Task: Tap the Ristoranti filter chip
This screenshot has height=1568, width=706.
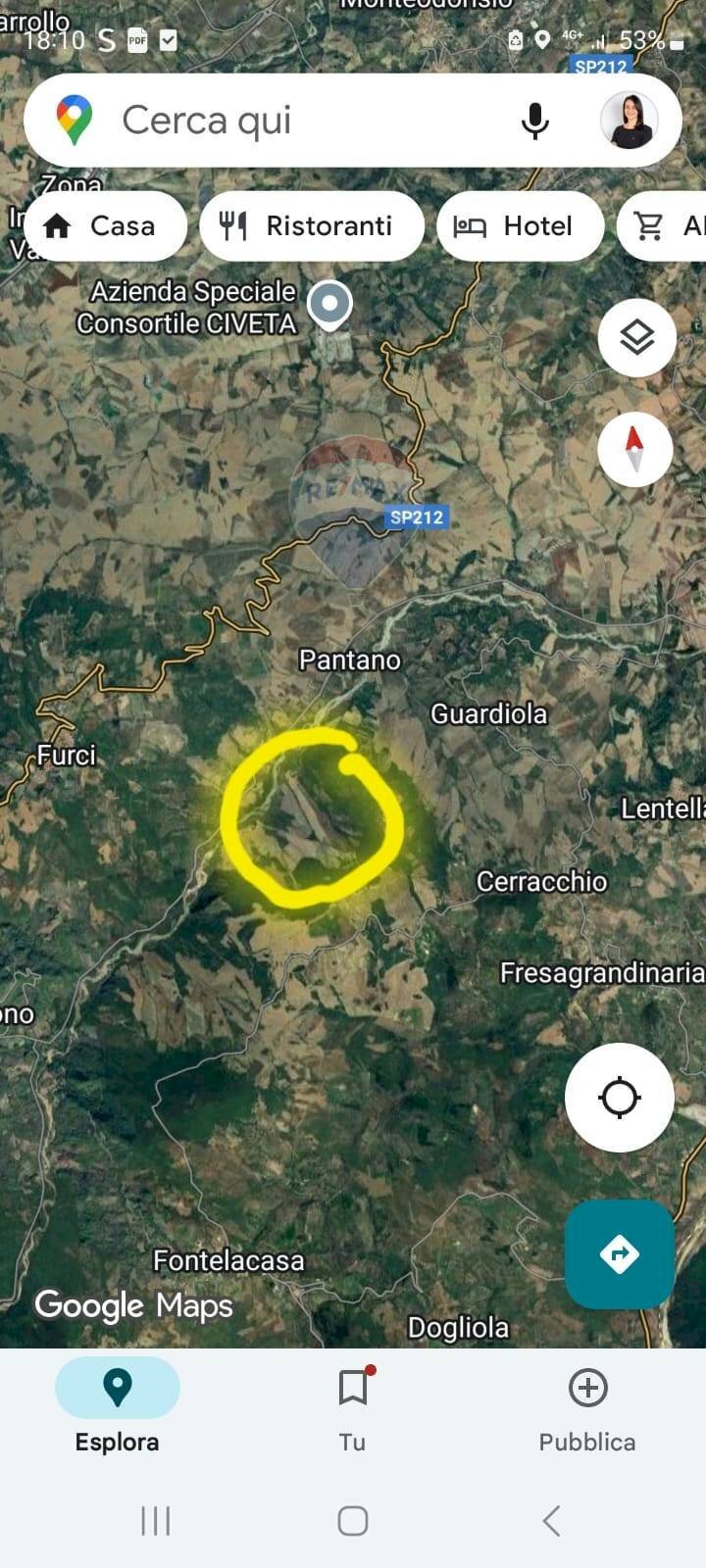Action: tap(311, 225)
